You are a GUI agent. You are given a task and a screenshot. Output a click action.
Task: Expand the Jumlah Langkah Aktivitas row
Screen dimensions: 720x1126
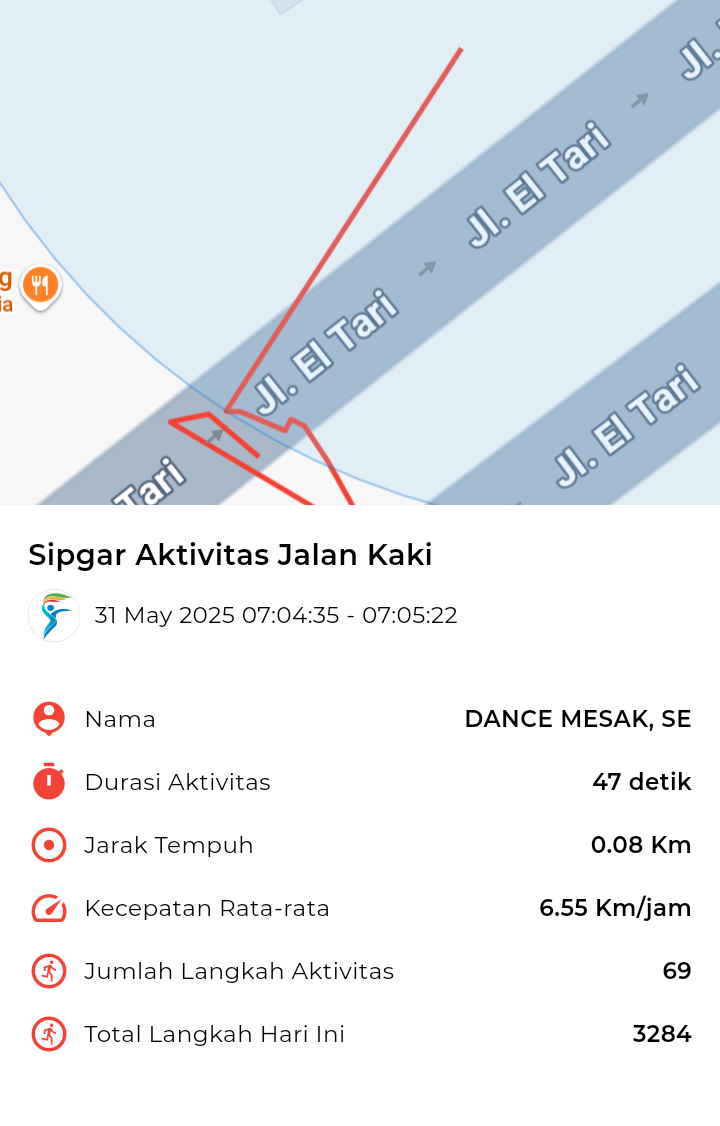tap(360, 971)
